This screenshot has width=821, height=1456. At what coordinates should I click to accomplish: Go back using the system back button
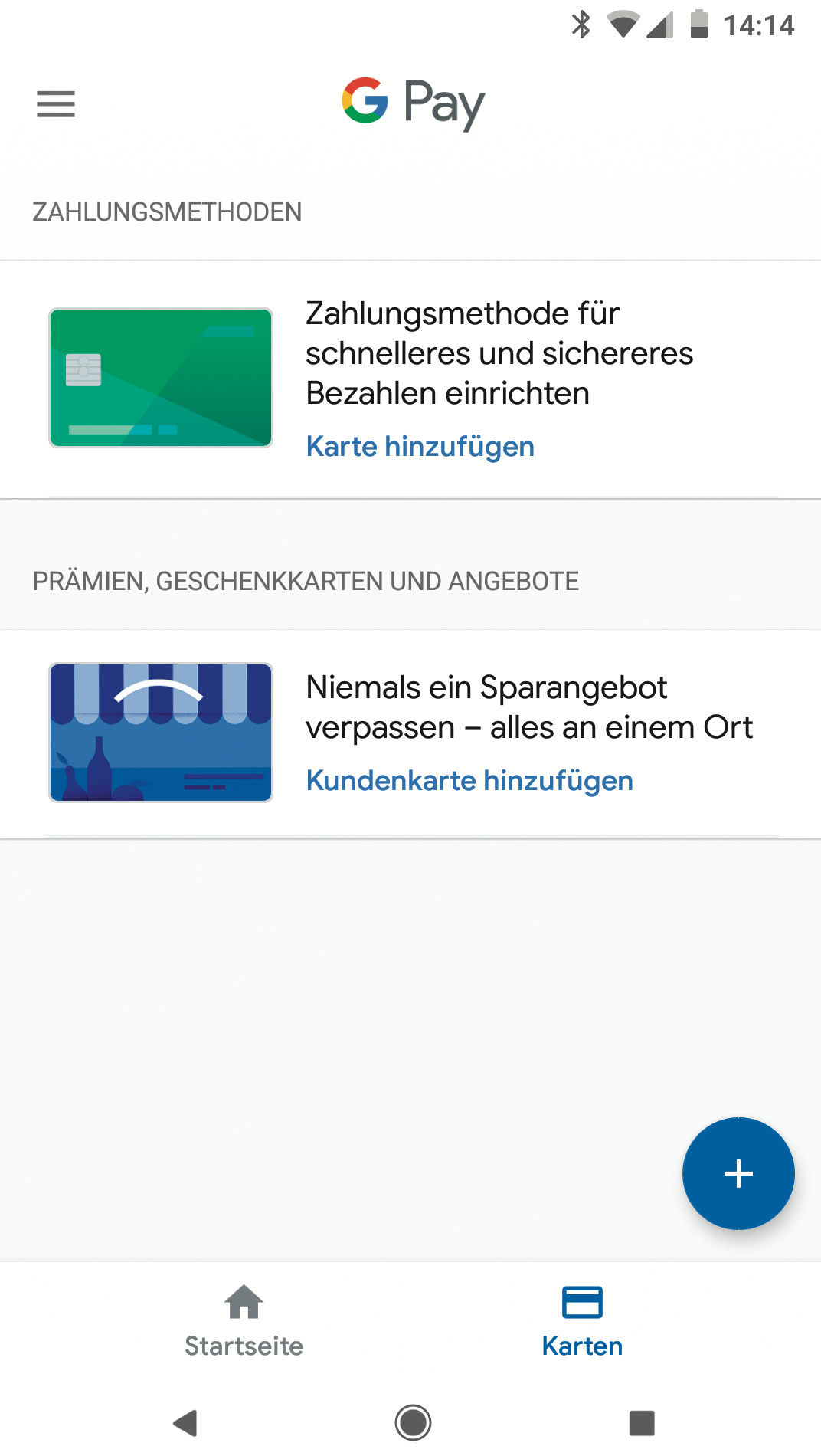[x=185, y=1423]
